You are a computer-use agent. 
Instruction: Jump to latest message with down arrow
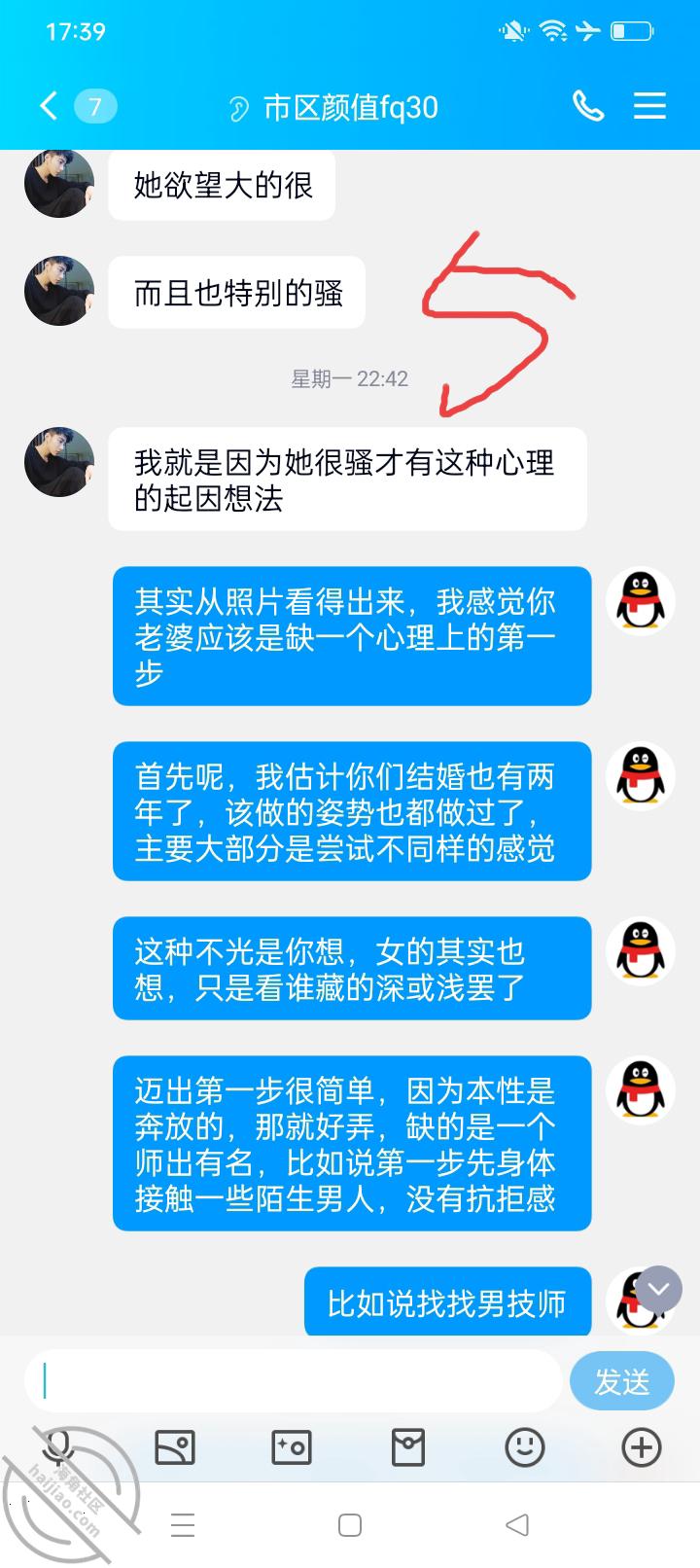click(659, 1290)
